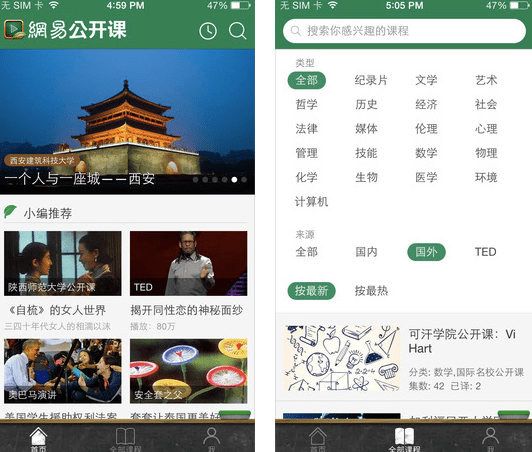Viewport: 532px width, 452px height.
Task: Filter courses by 纪录片 type
Action: [x=371, y=80]
